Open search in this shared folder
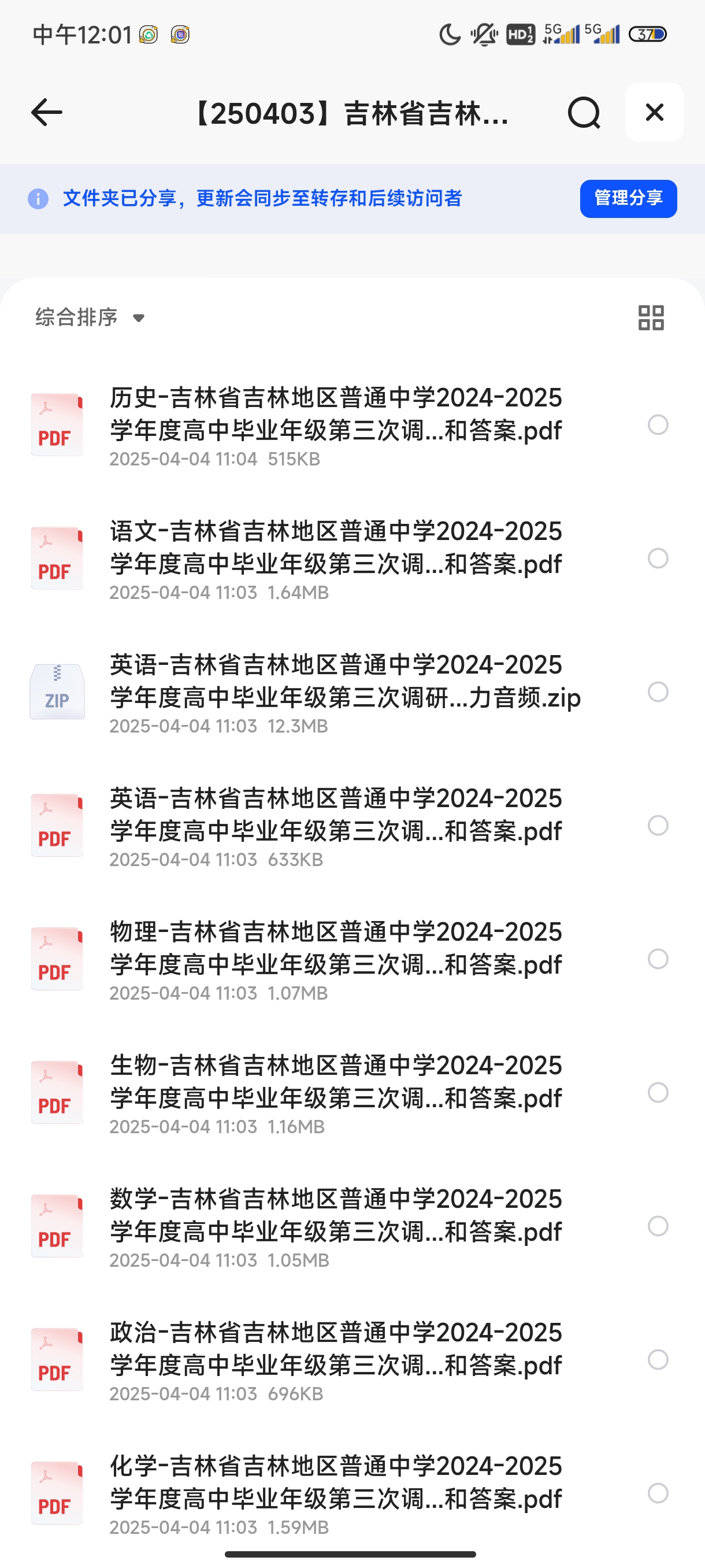Image resolution: width=705 pixels, height=1568 pixels. [584, 113]
